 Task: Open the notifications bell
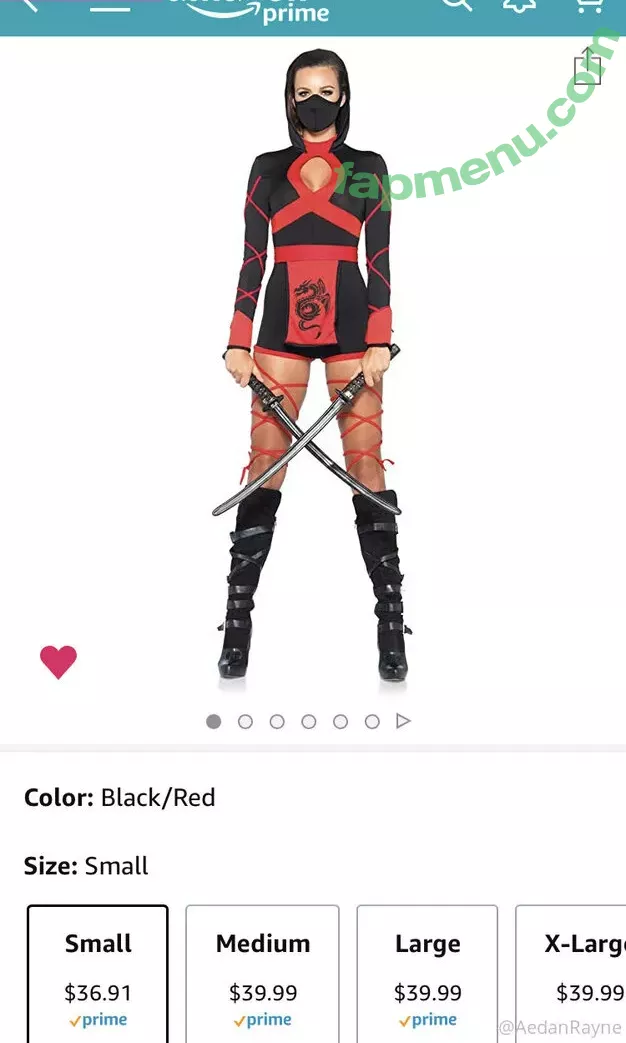click(519, 5)
